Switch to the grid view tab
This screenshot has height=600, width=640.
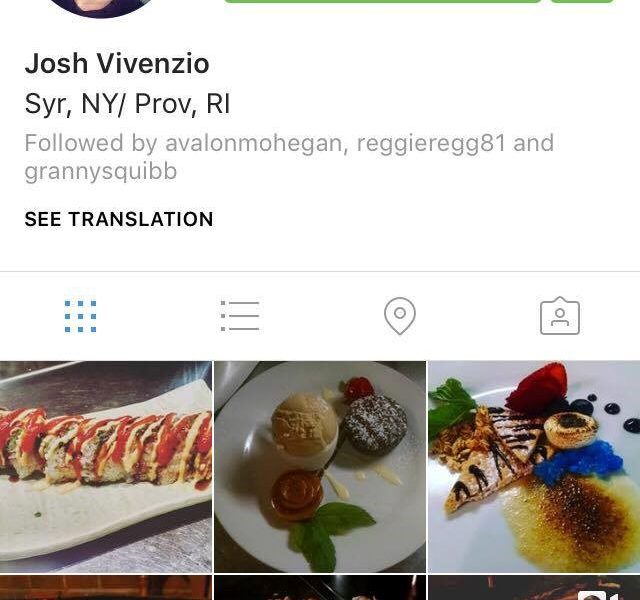80,316
